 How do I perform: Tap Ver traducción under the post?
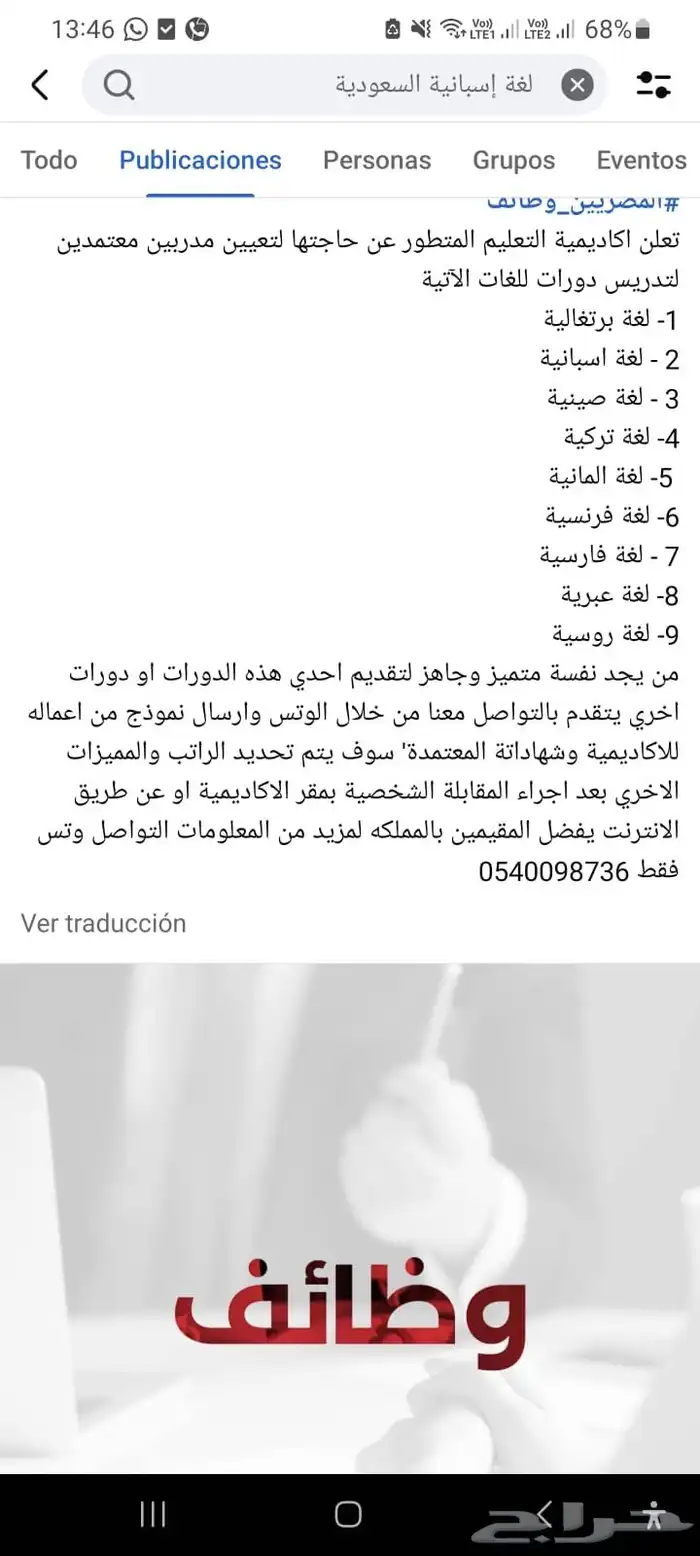[x=103, y=923]
